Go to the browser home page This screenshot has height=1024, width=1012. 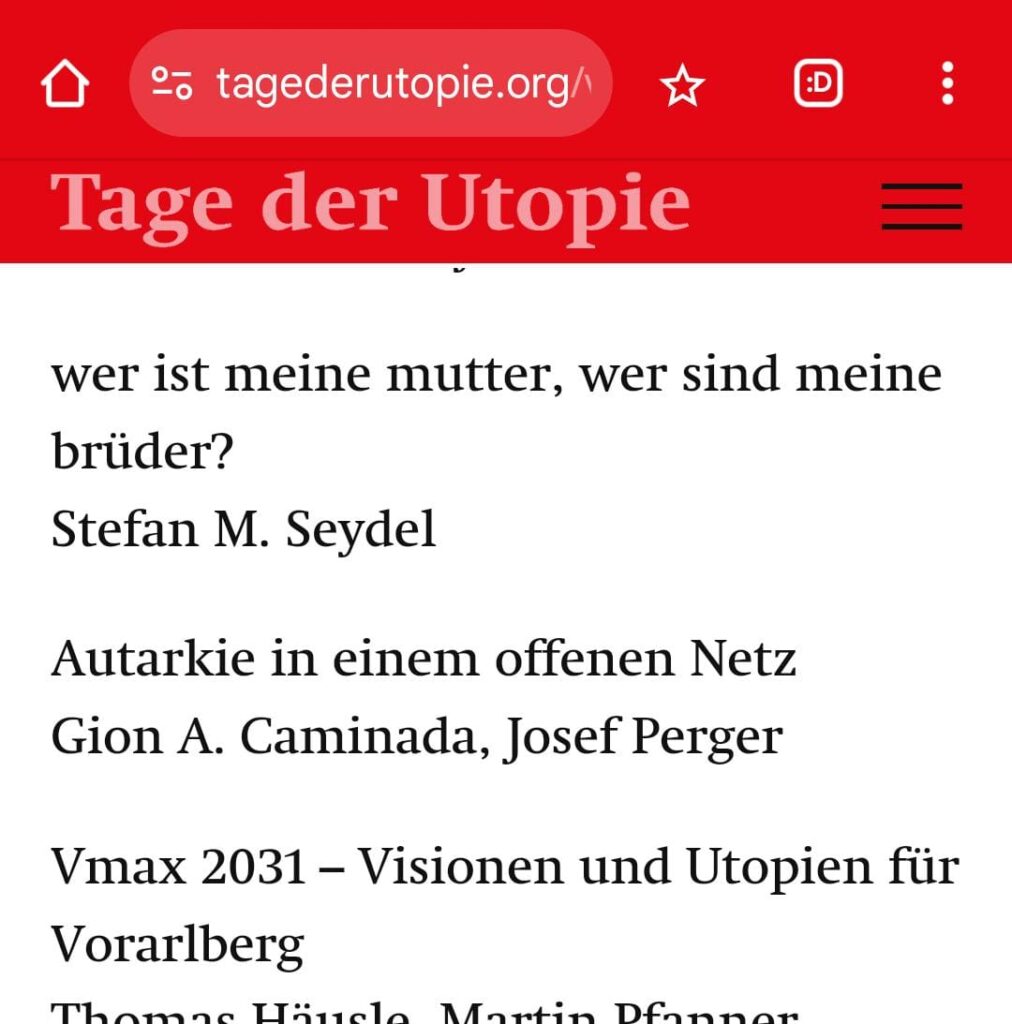65,84
